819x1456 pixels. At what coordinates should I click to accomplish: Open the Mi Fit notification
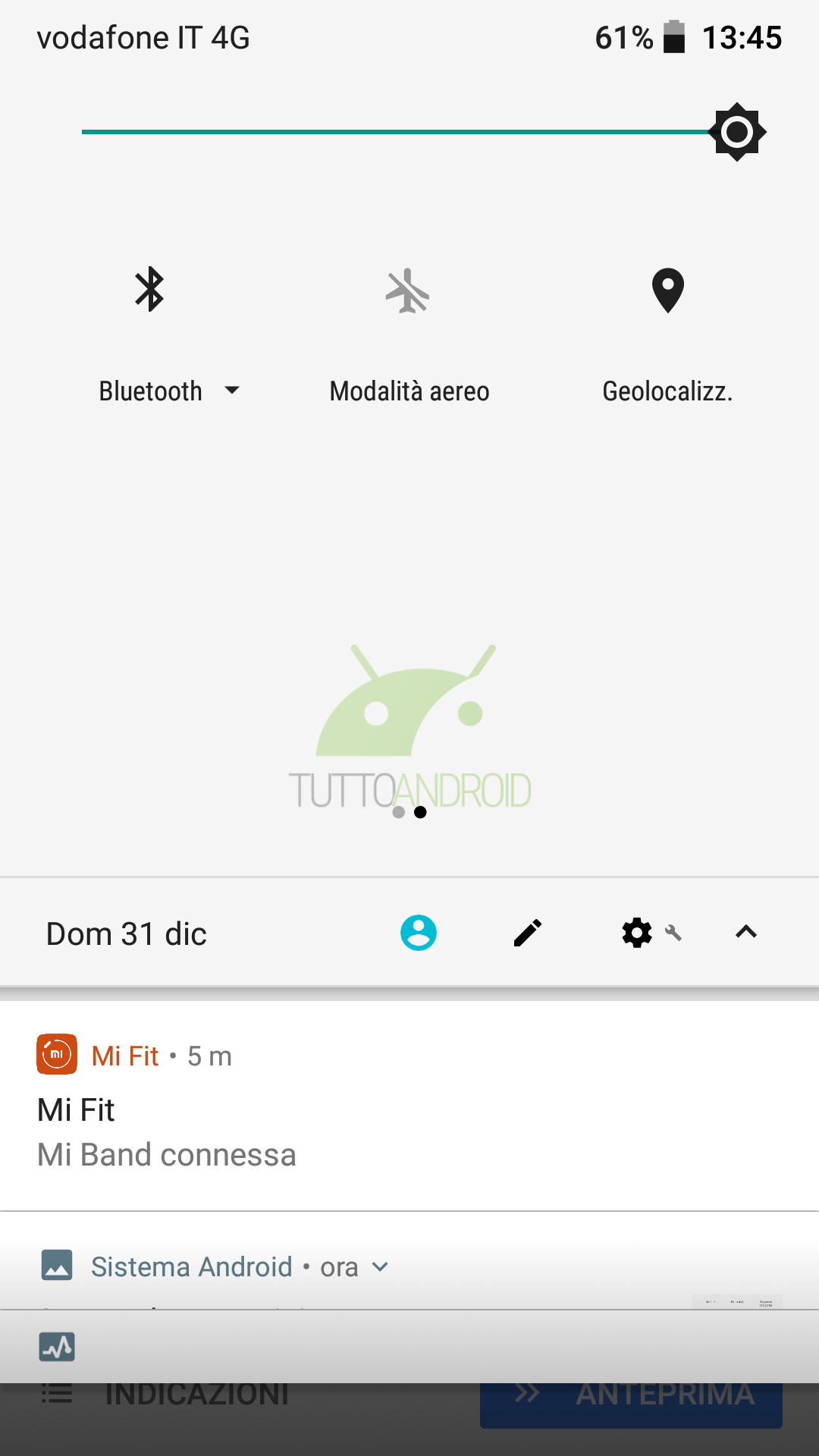pyautogui.click(x=409, y=1106)
